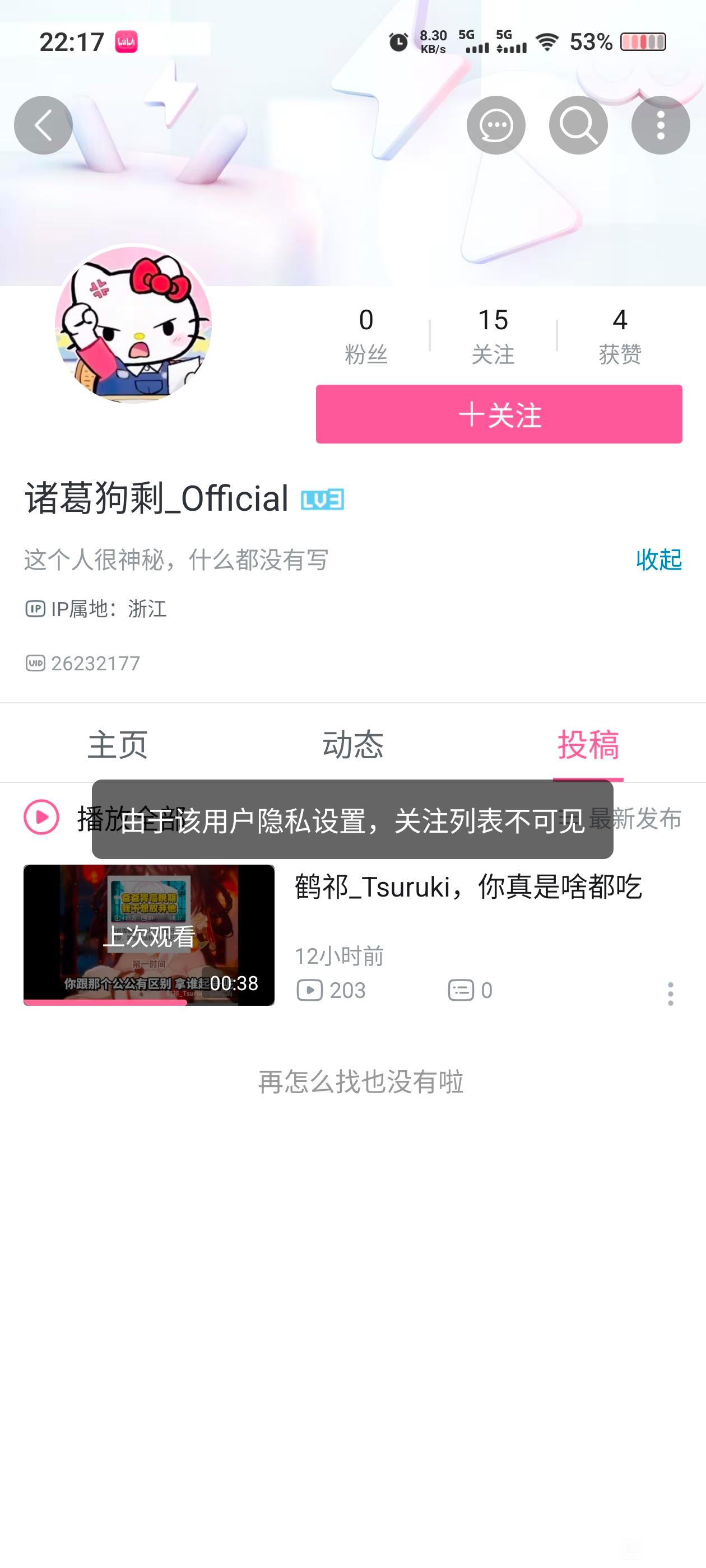Open the 粉丝 followers list
The height and width of the screenshot is (1568, 706).
[365, 335]
